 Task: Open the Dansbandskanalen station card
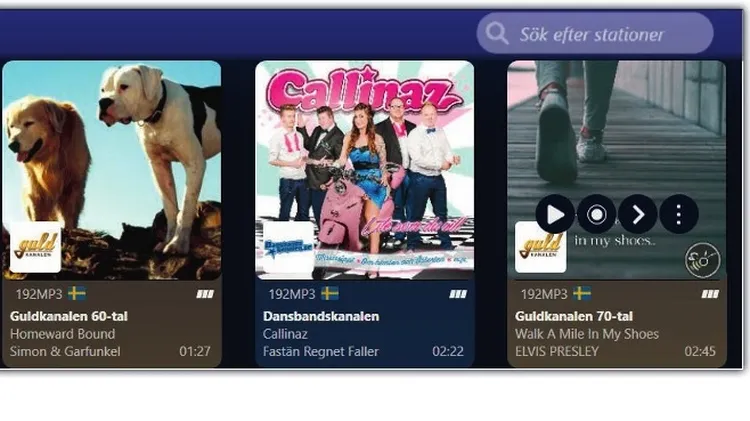point(364,168)
